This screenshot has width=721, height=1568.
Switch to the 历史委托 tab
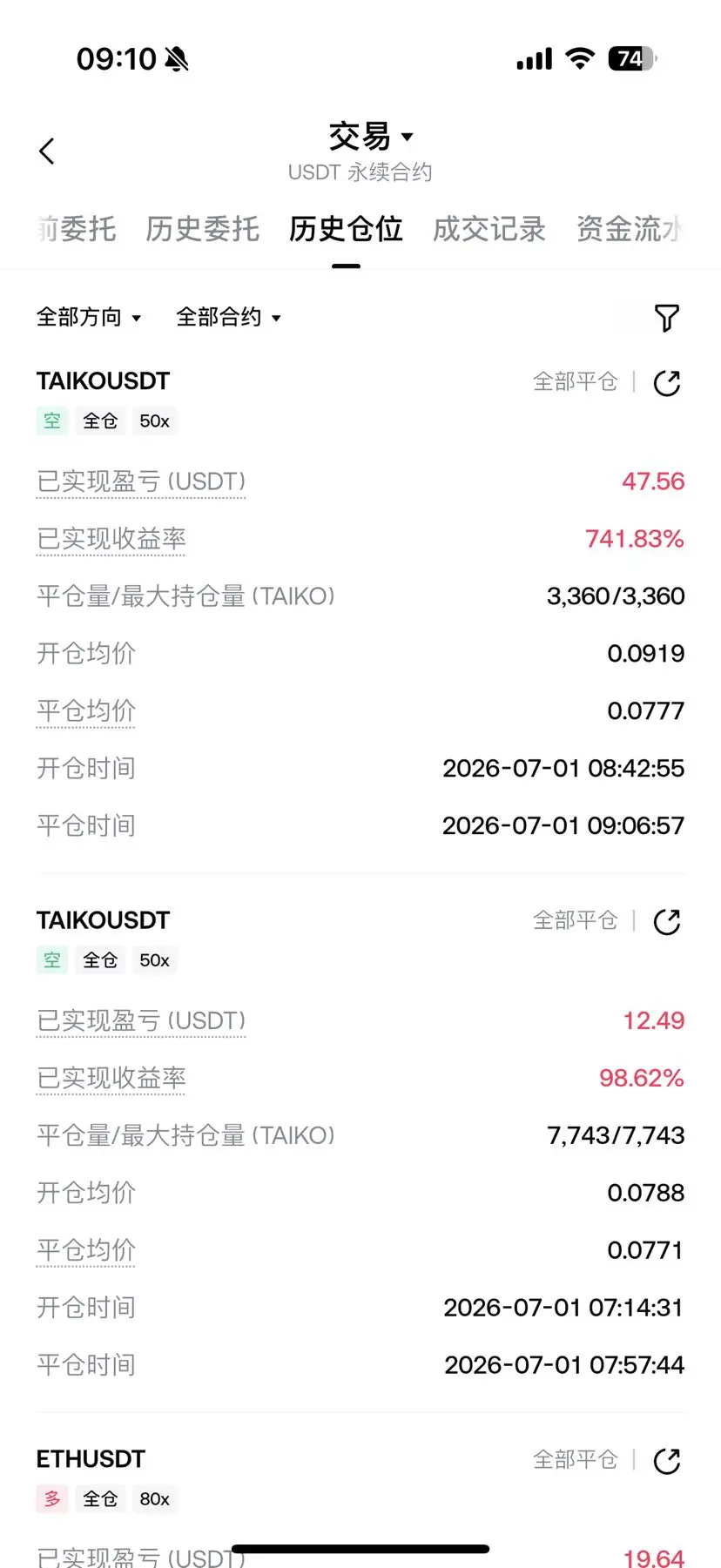click(202, 229)
